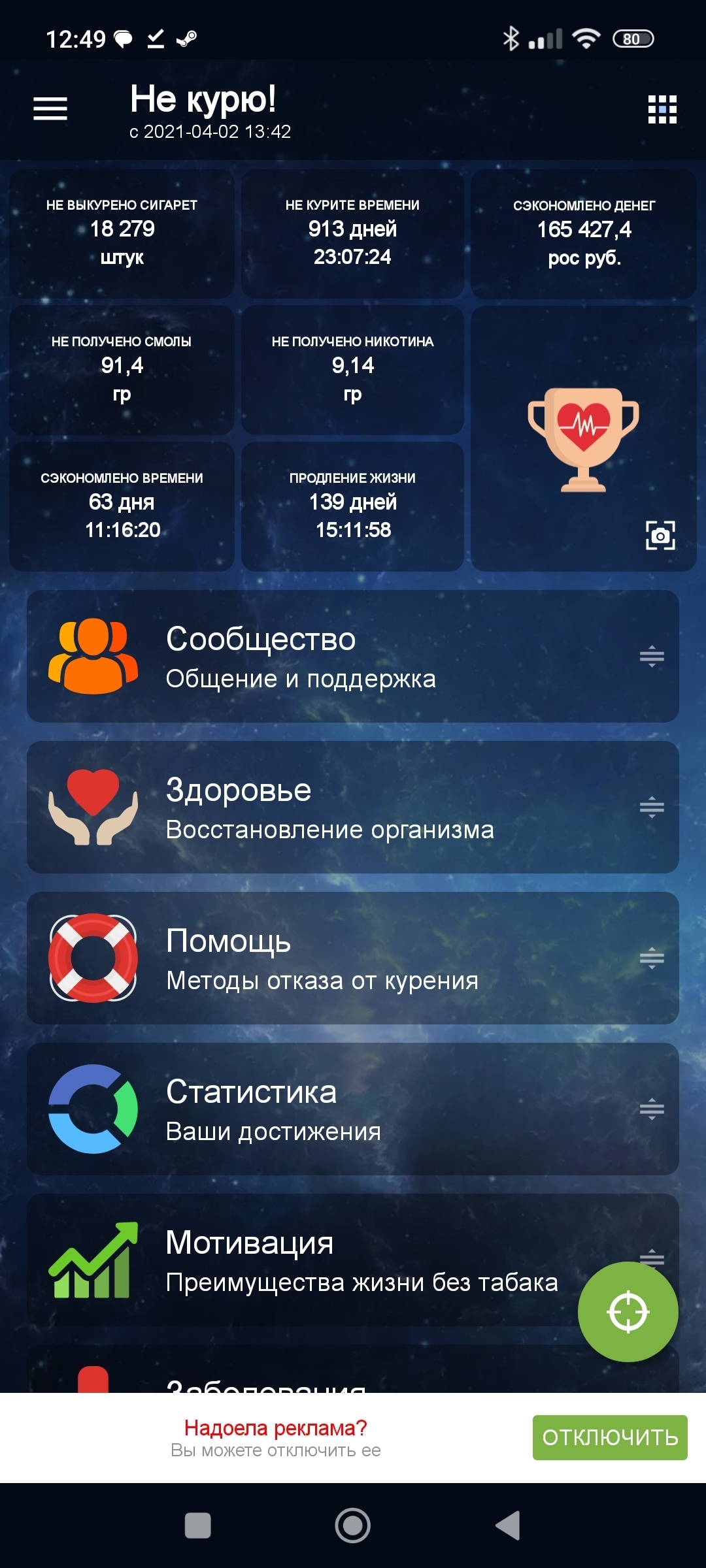Open the продление жизни tile
The image size is (706, 1568).
pos(353,506)
